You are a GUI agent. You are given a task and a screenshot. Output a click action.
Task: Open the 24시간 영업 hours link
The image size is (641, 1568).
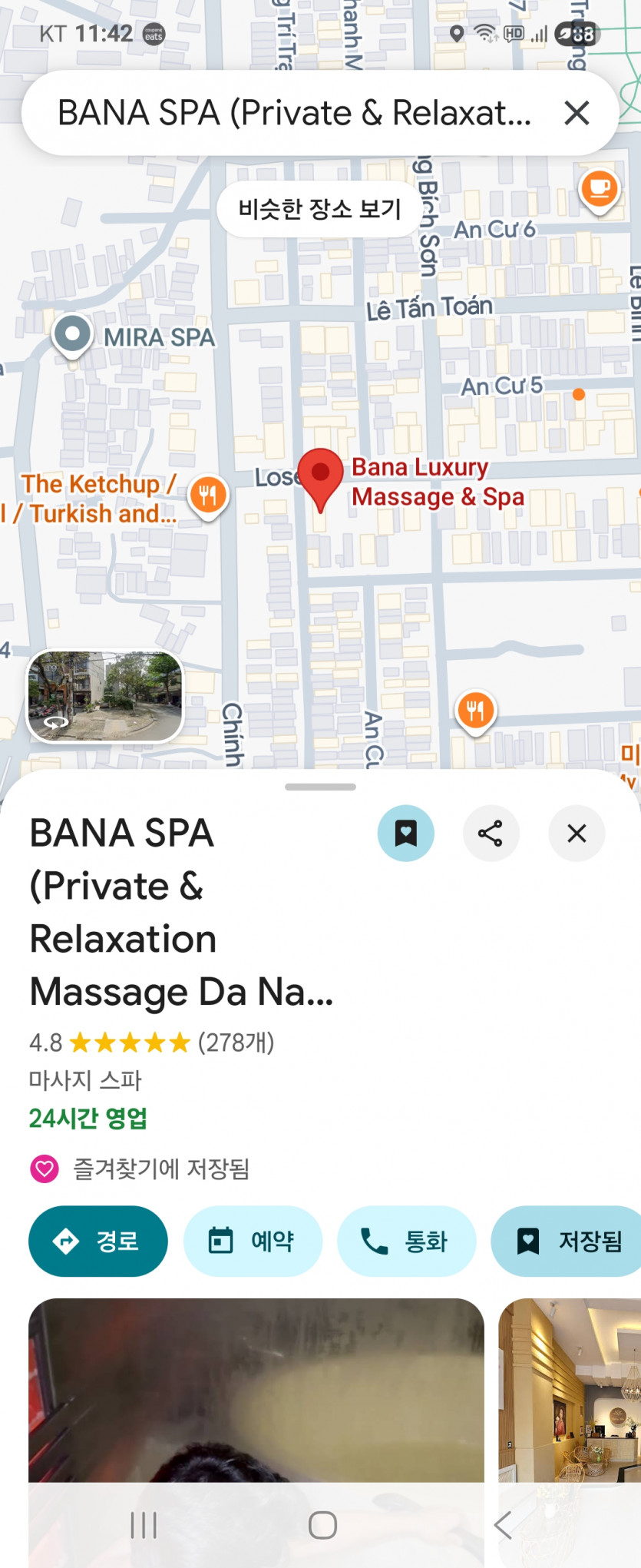(89, 1119)
